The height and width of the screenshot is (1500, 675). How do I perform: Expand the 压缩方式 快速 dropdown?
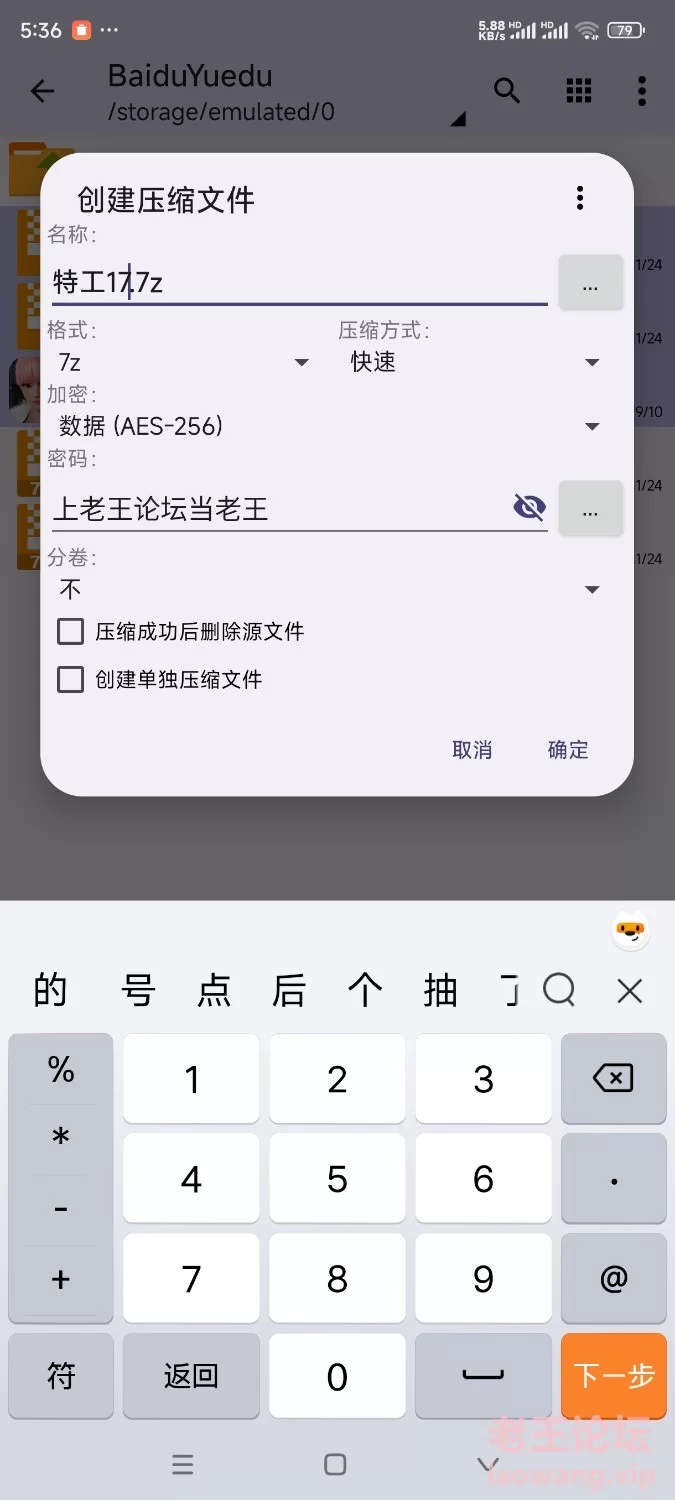pos(473,362)
